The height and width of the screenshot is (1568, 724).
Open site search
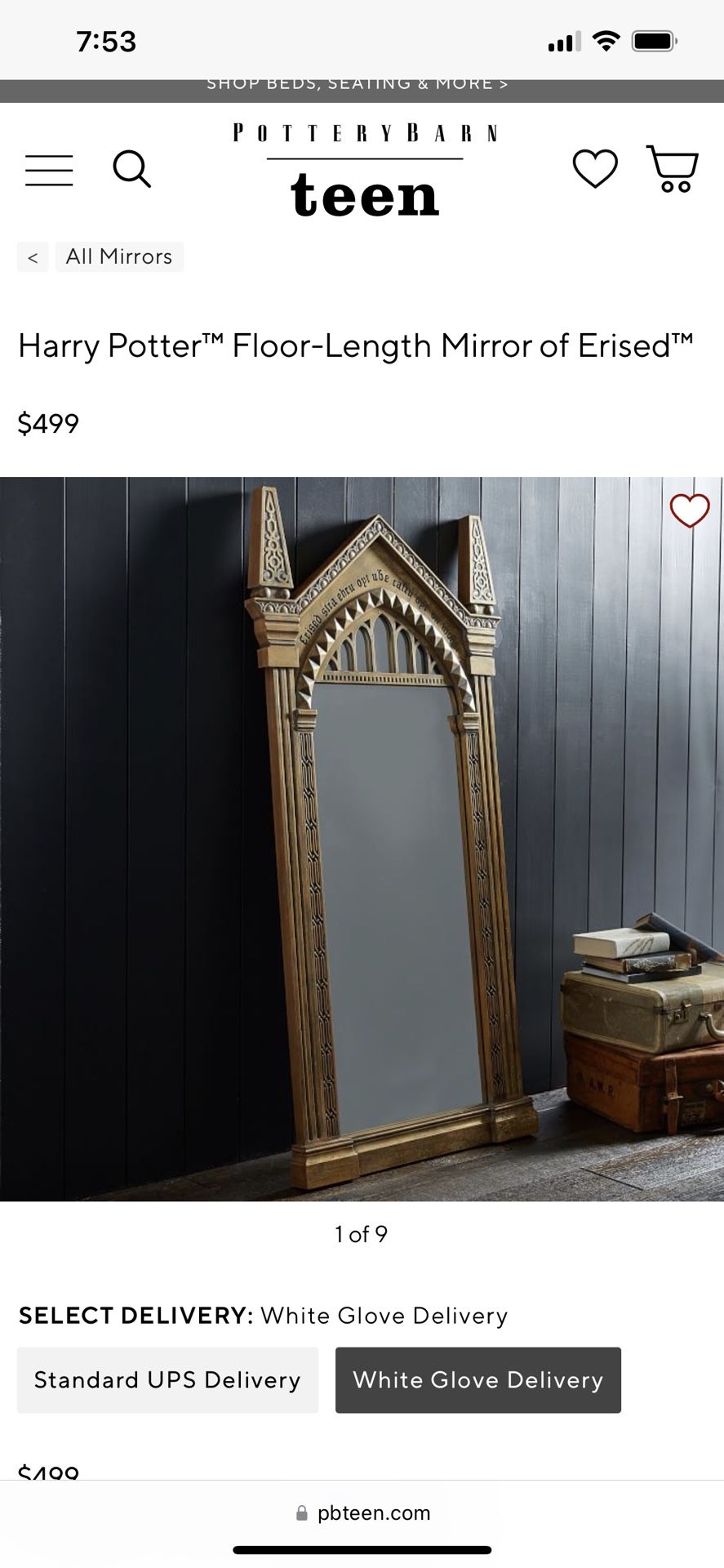tap(131, 169)
